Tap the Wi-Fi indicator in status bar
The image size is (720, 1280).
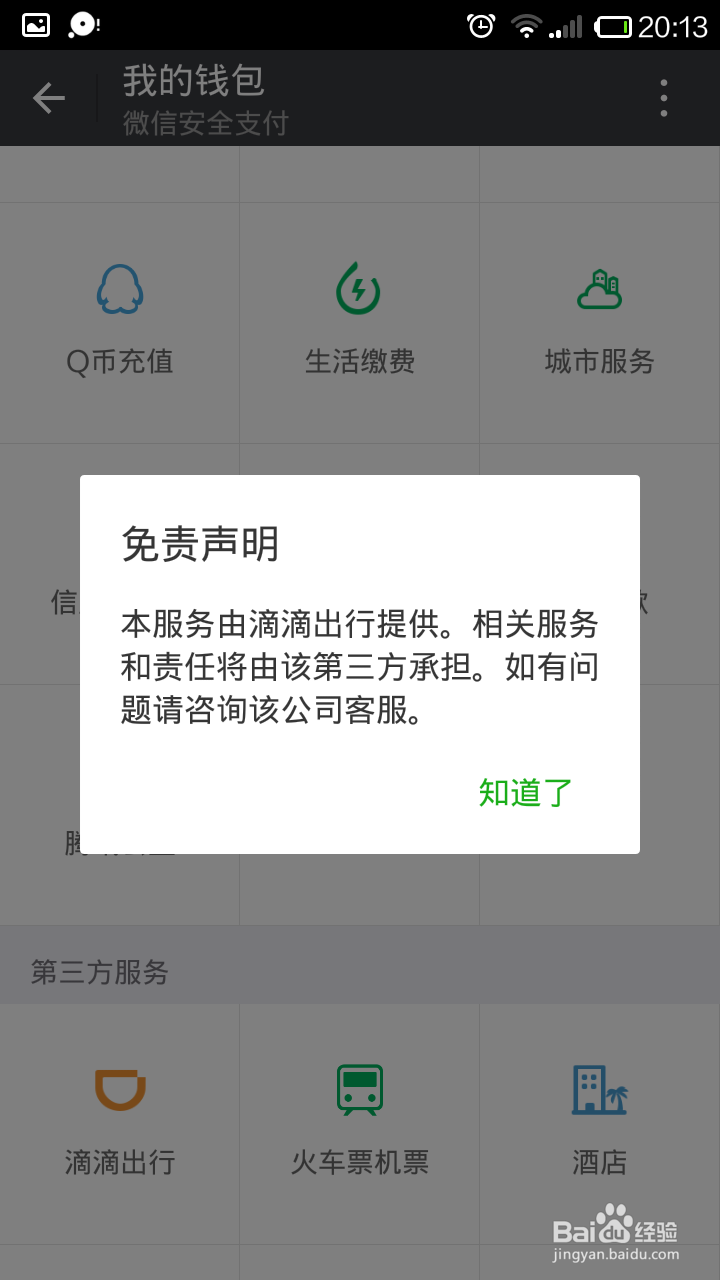tap(525, 24)
